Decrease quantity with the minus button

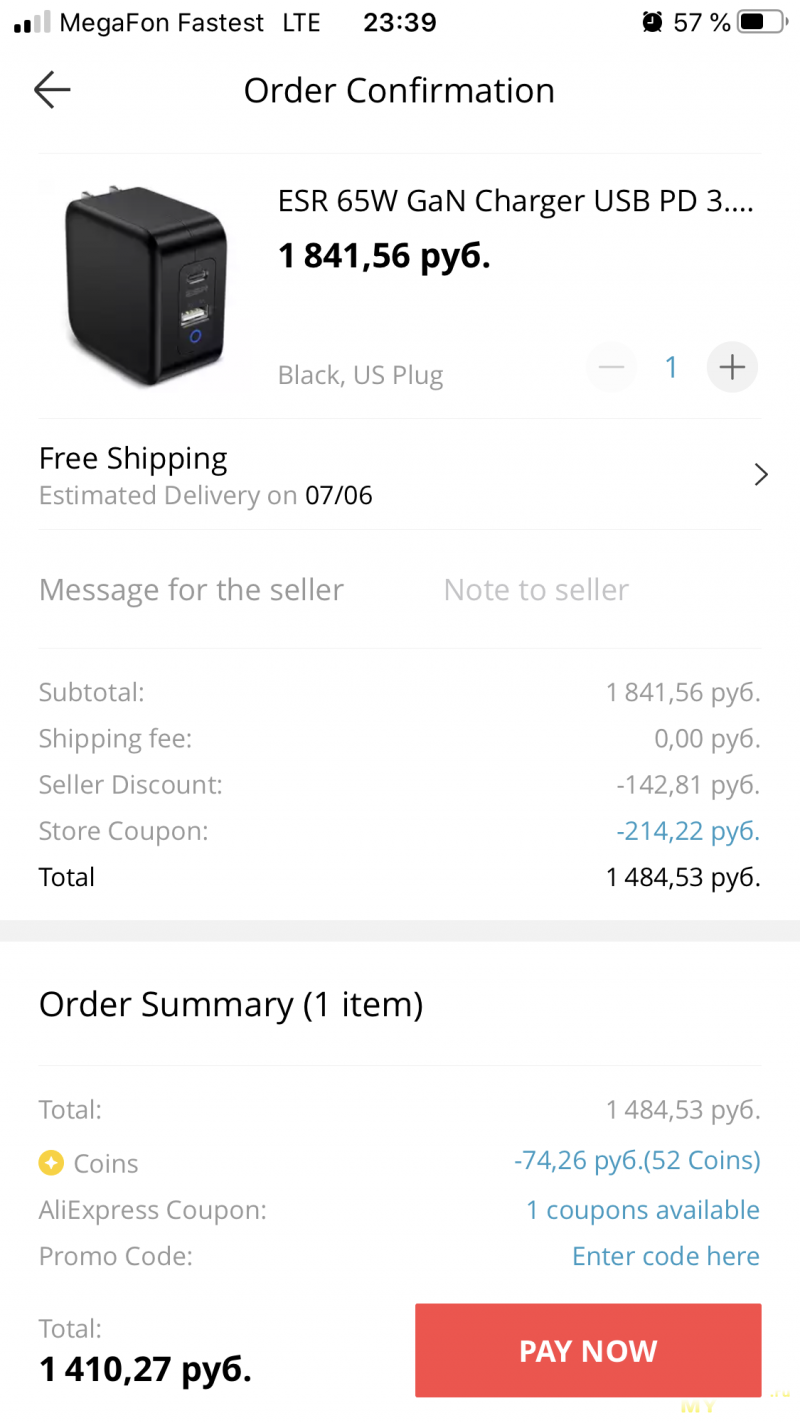point(611,367)
